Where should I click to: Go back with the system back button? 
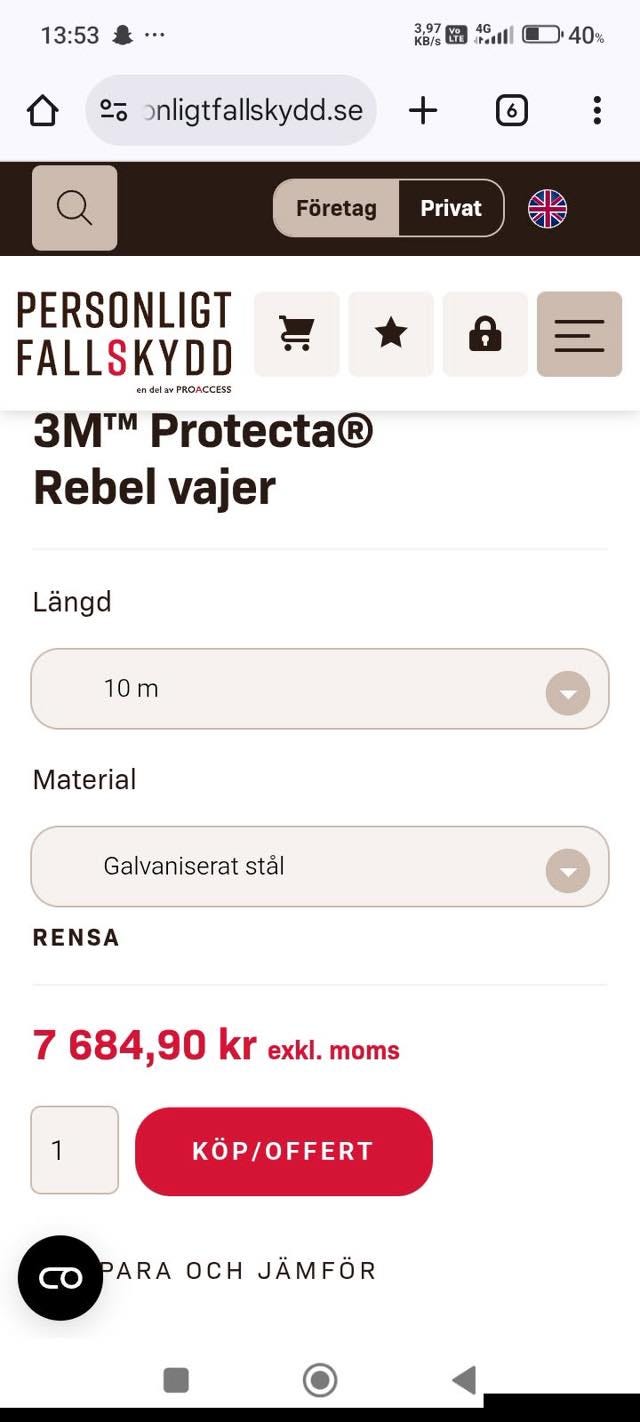pyautogui.click(x=463, y=1380)
